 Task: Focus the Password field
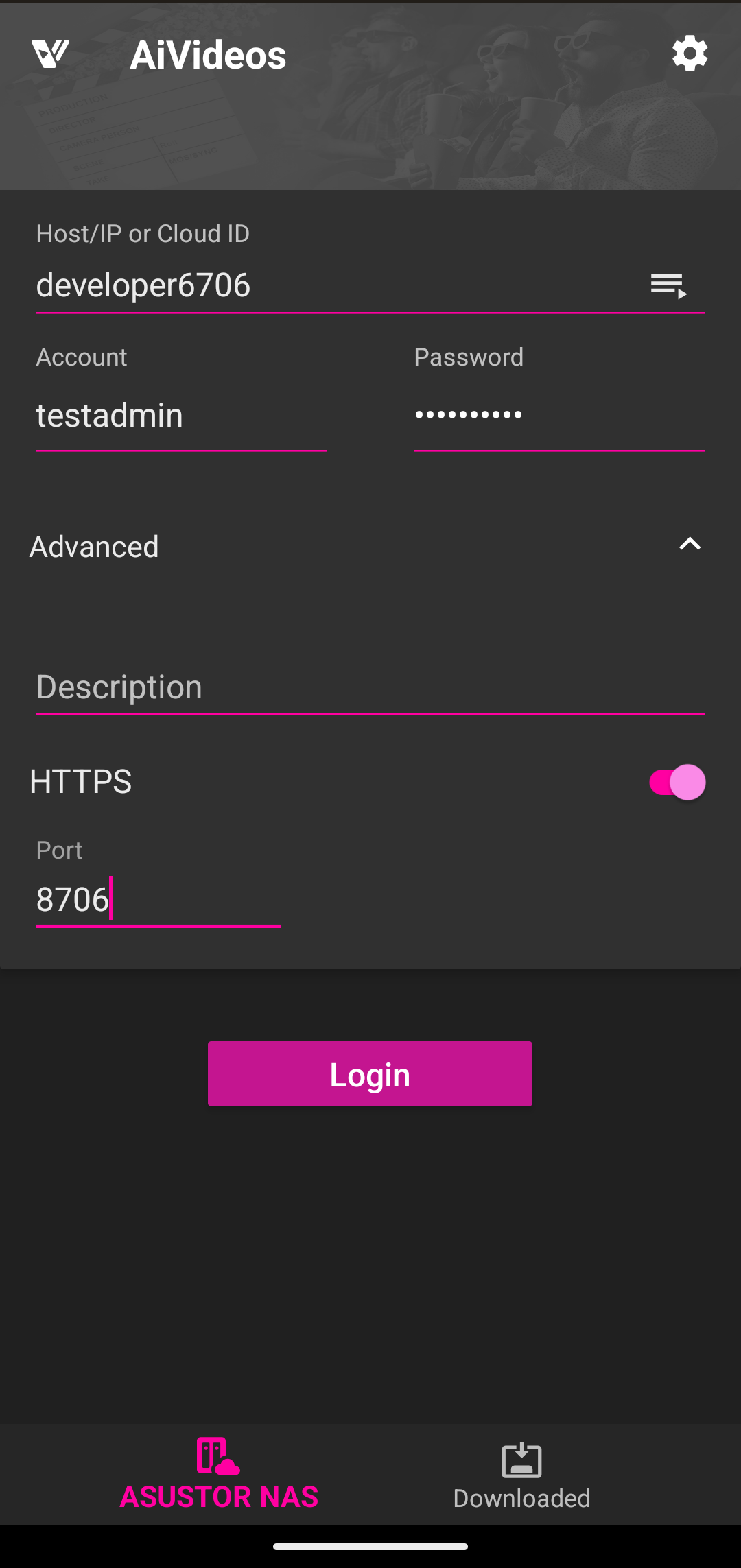pyautogui.click(x=559, y=416)
